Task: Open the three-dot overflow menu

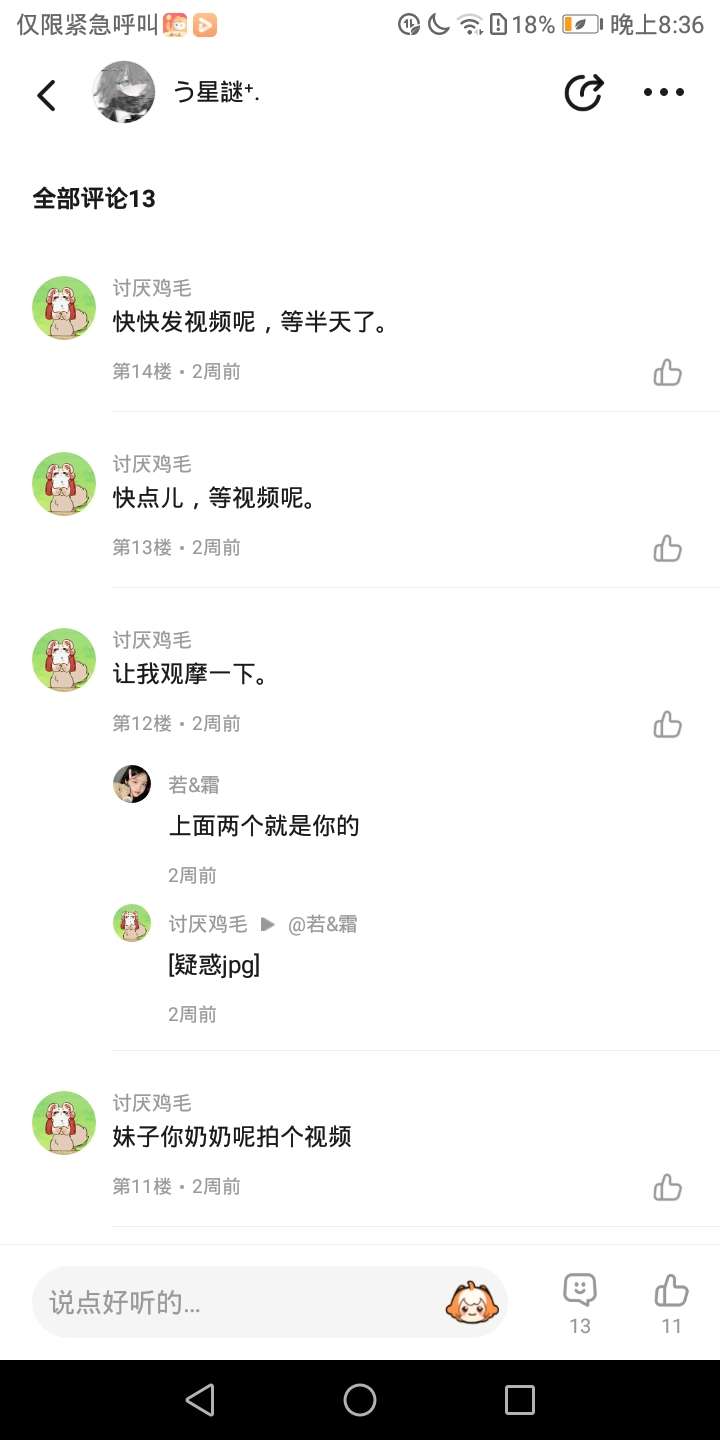Action: point(663,92)
